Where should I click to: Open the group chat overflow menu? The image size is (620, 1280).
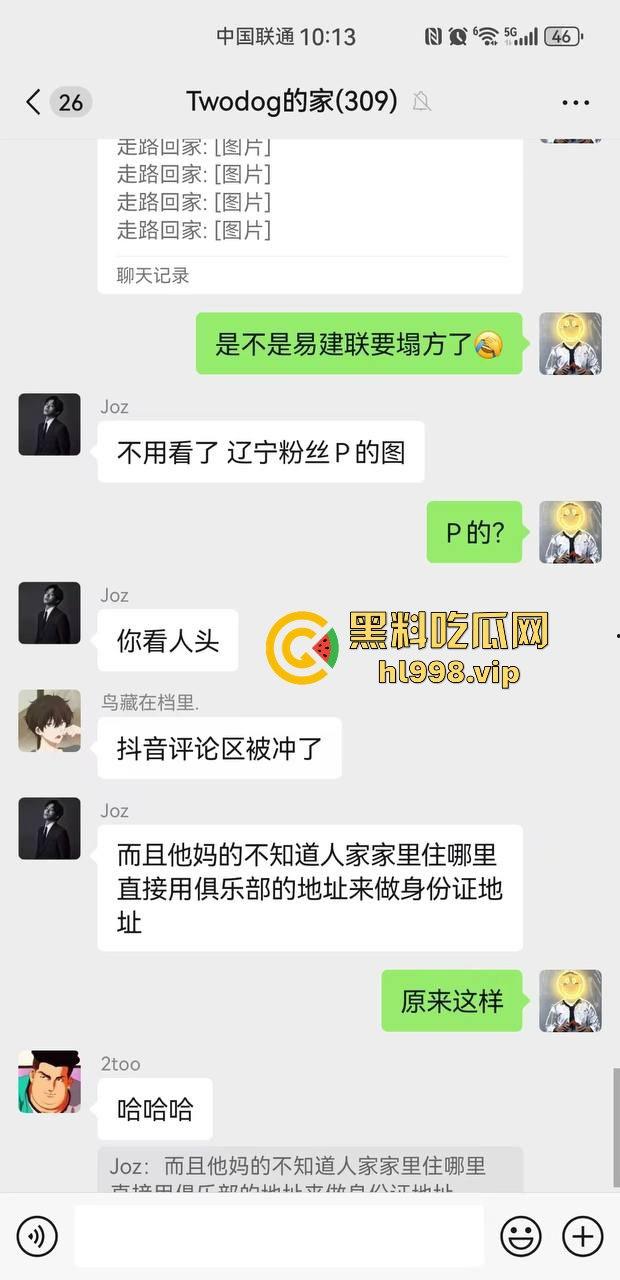tap(576, 102)
